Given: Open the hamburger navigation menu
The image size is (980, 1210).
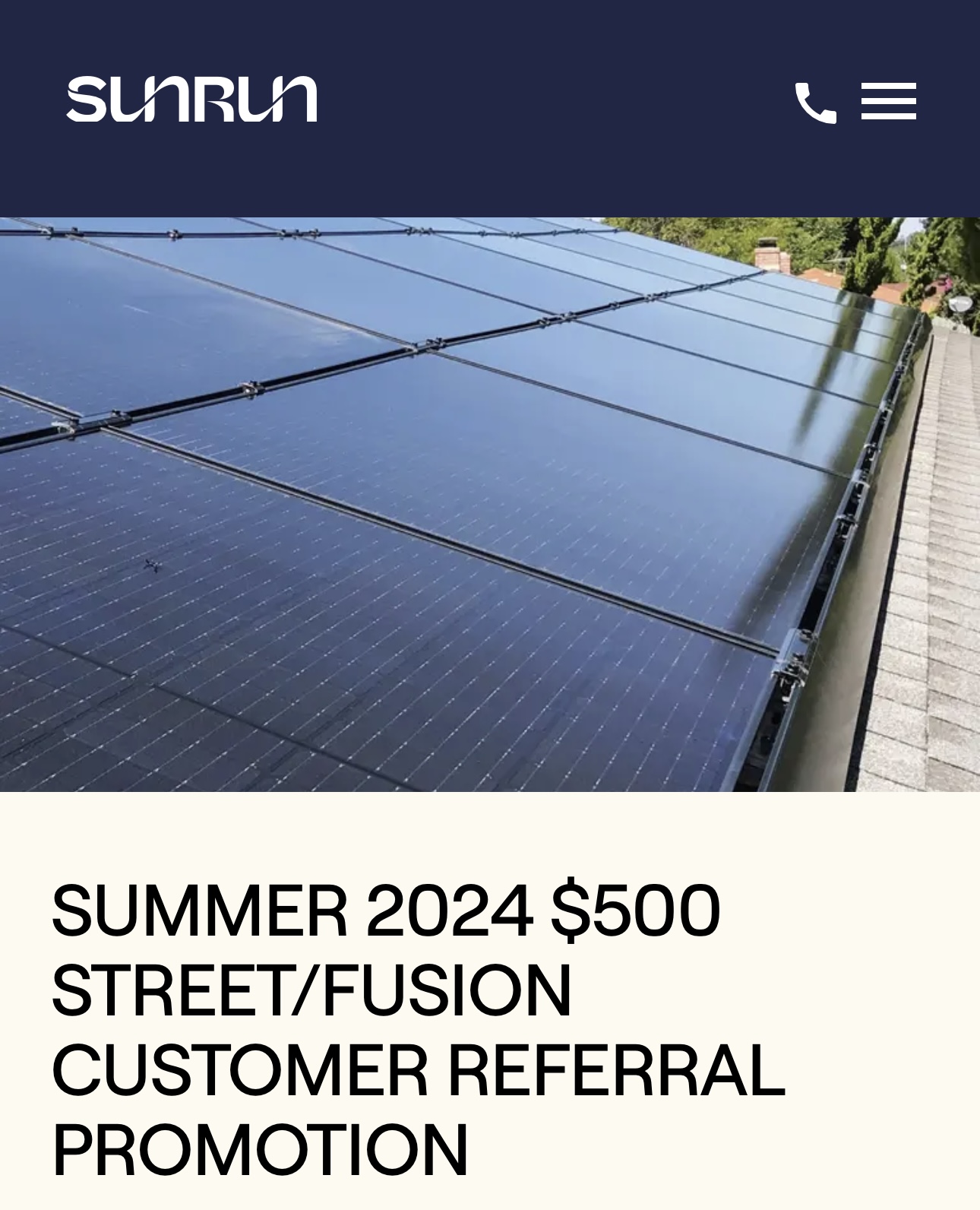Looking at the screenshot, I should click(888, 102).
